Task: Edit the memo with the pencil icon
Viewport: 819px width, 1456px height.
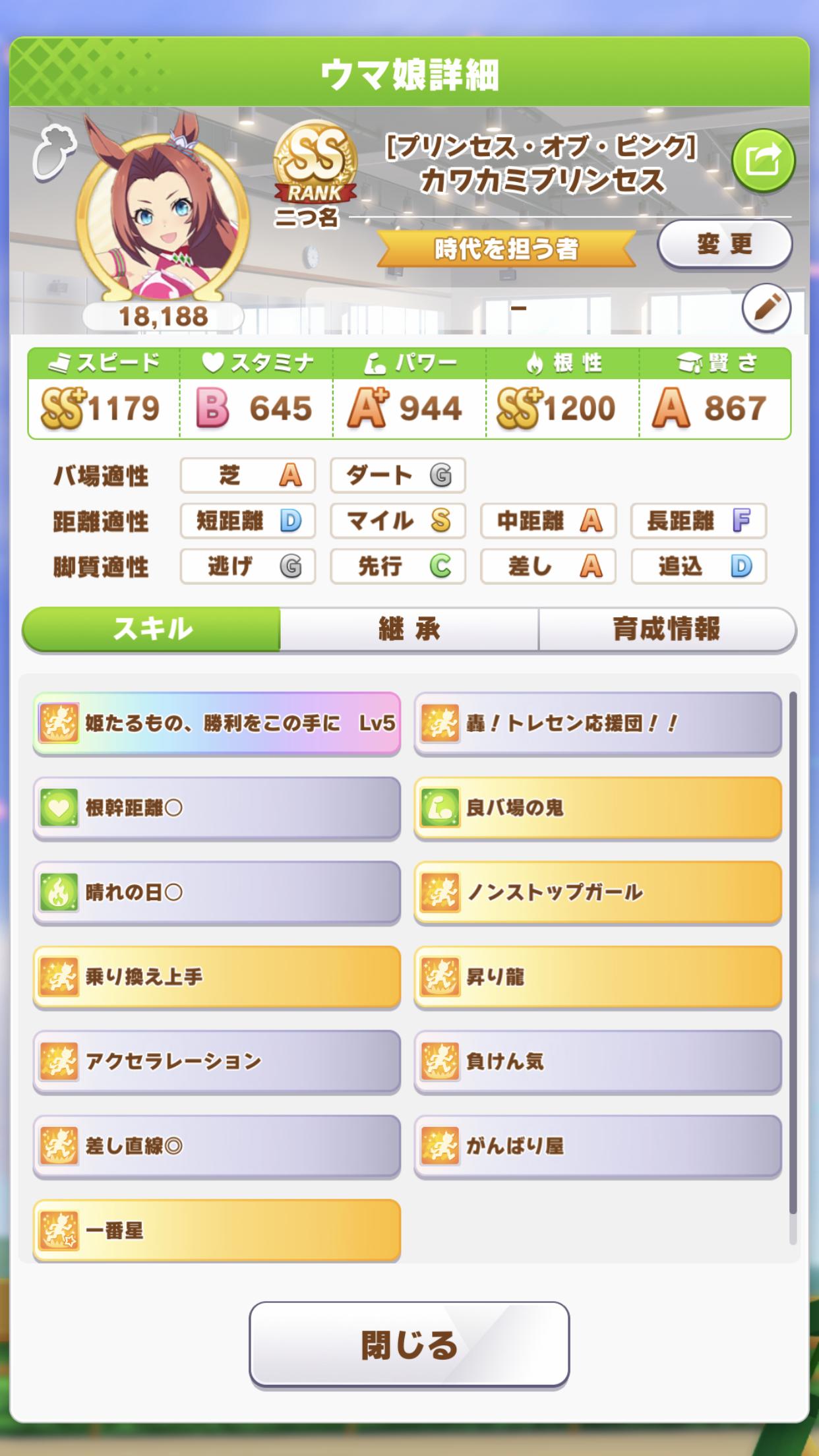Action: pos(766,308)
